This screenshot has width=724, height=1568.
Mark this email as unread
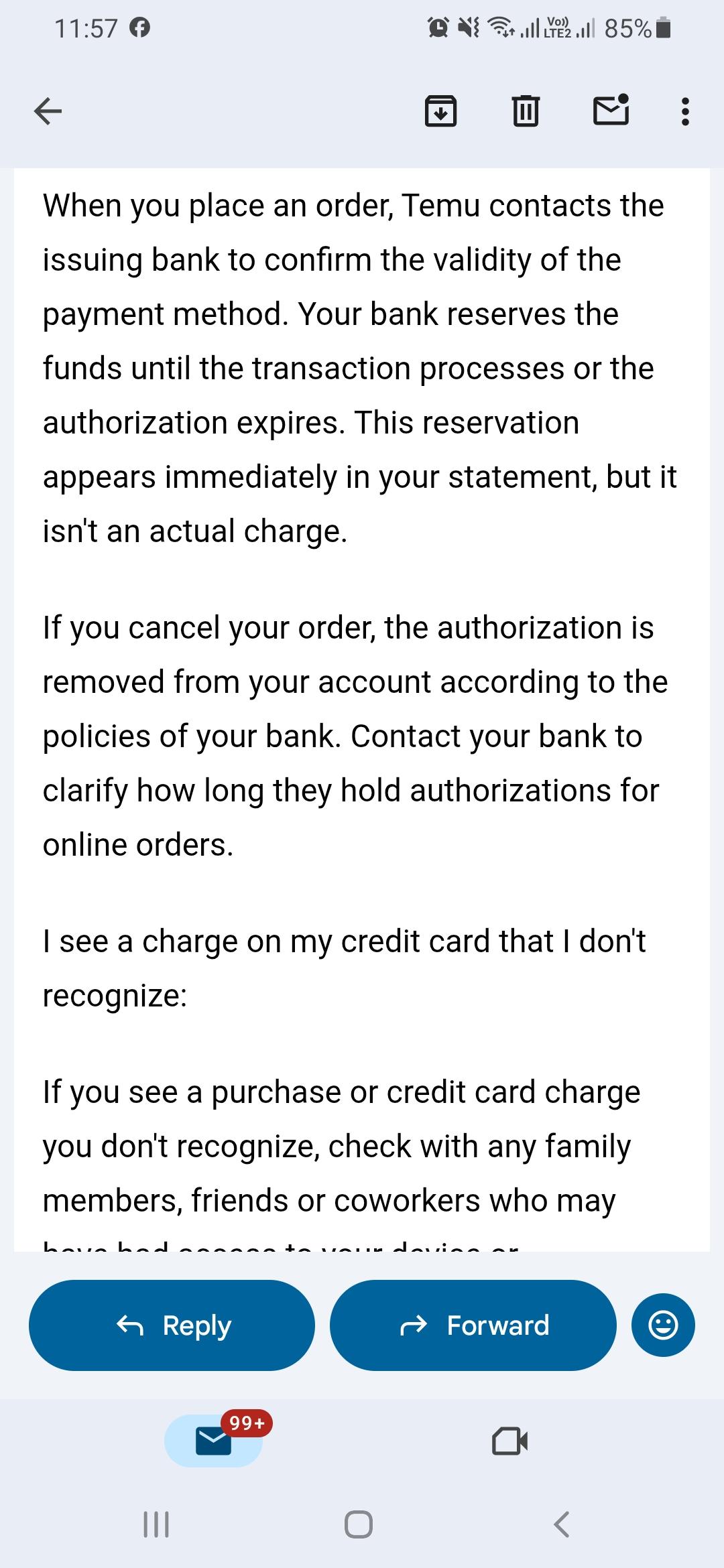coord(611,111)
